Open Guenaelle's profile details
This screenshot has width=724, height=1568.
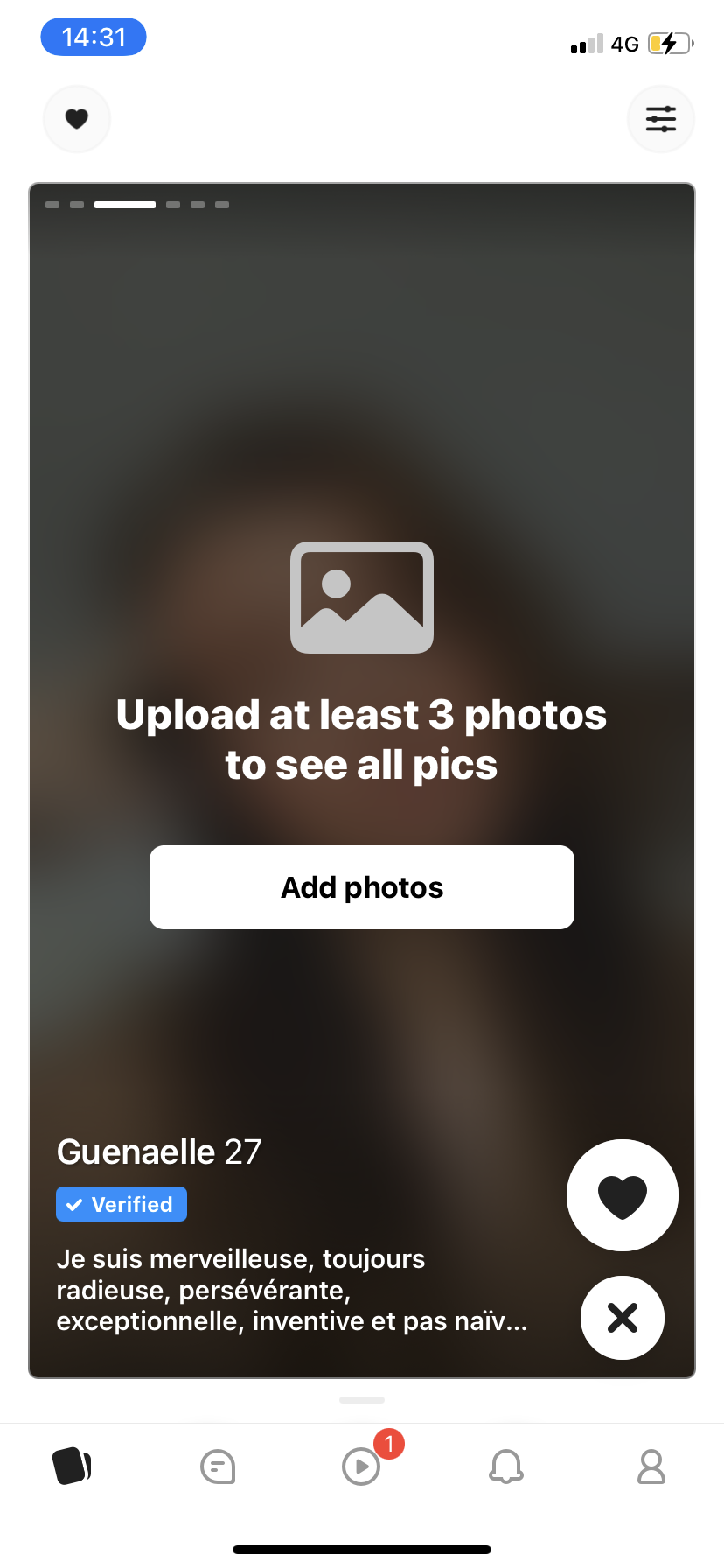click(159, 1152)
